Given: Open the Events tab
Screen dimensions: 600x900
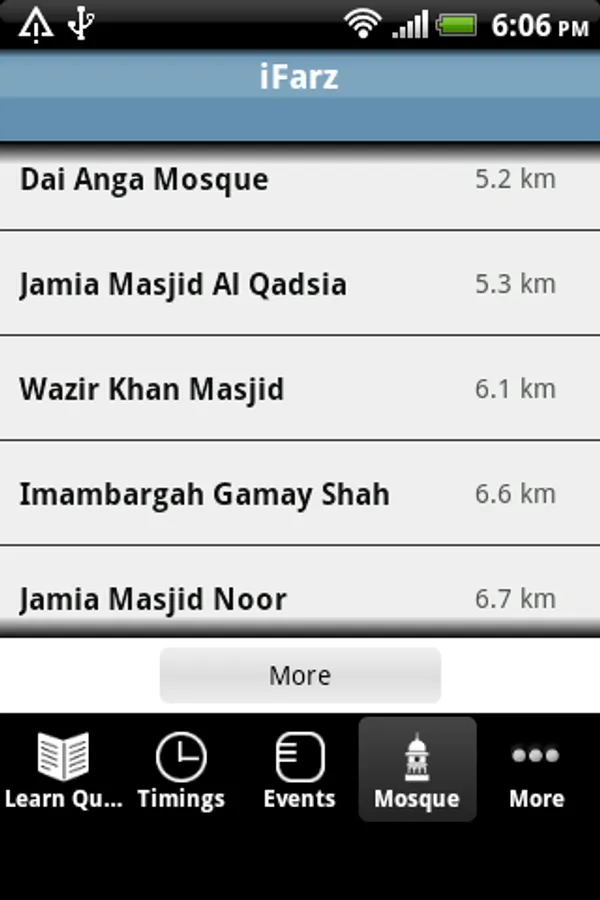Looking at the screenshot, I should [x=299, y=770].
